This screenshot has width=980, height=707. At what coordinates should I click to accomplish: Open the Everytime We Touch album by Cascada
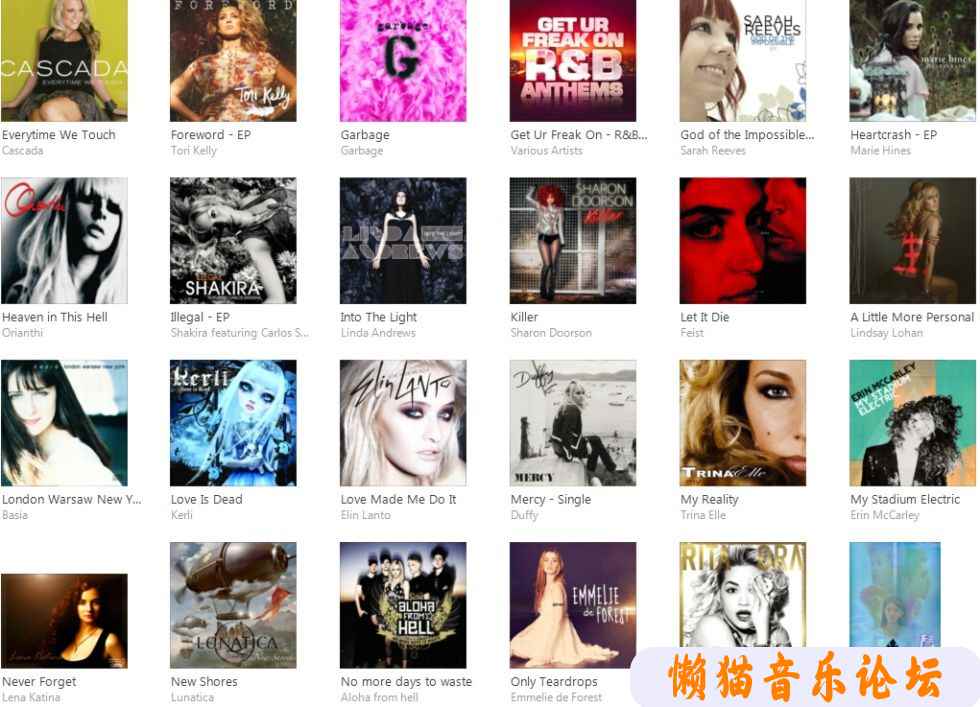(64, 60)
